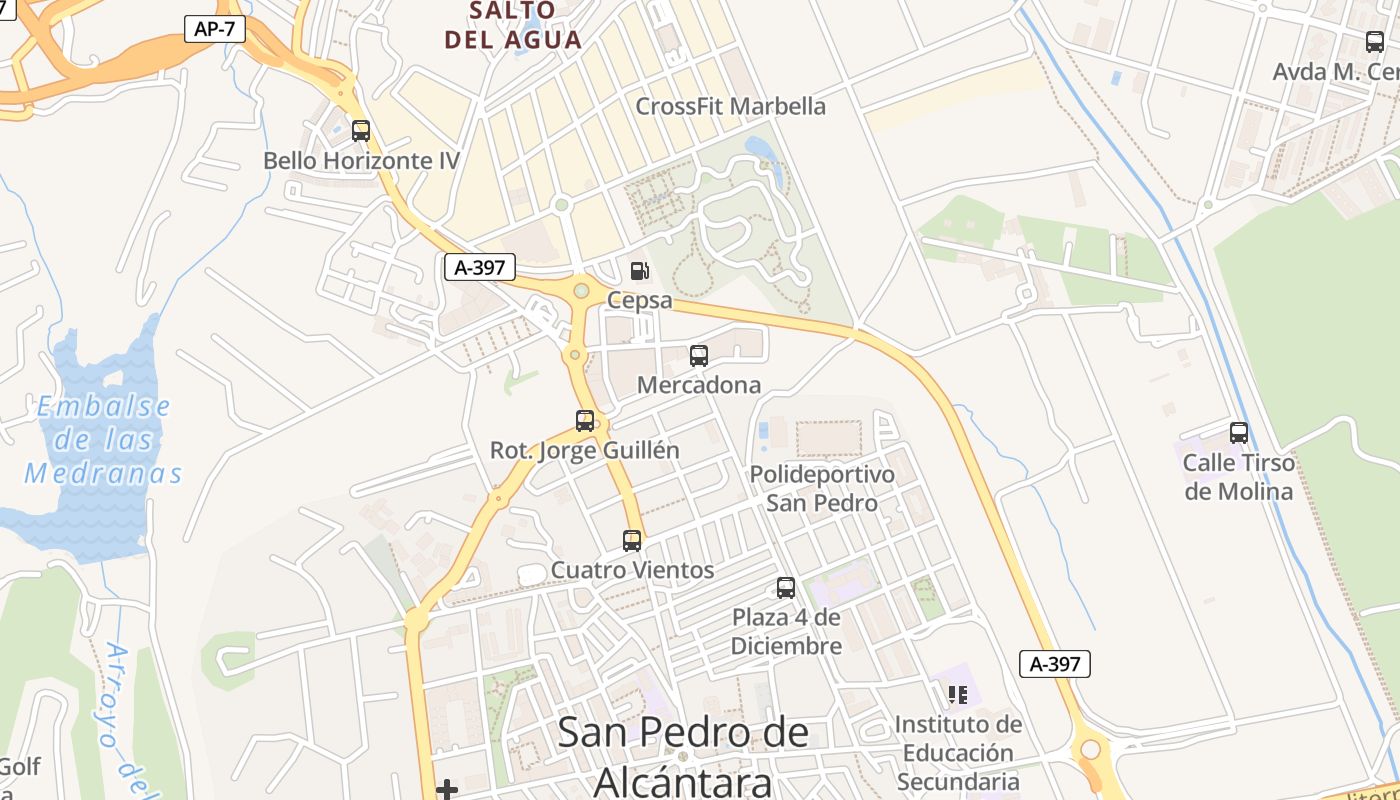Select the Cuatro Vientos bus stop marker

click(632, 541)
